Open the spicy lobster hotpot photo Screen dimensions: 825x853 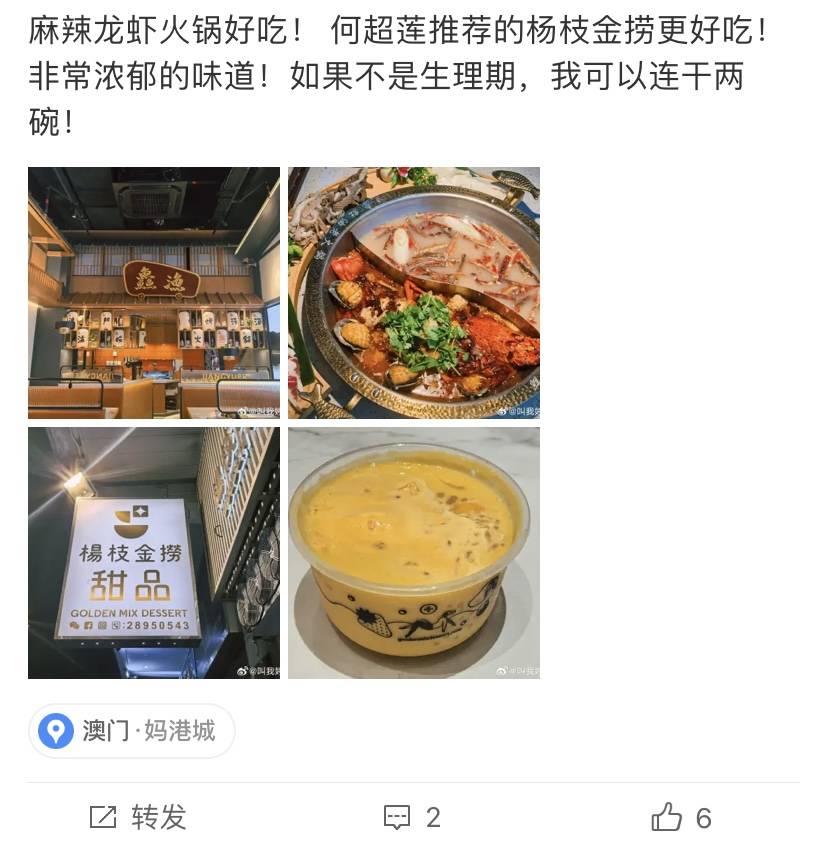(x=414, y=293)
